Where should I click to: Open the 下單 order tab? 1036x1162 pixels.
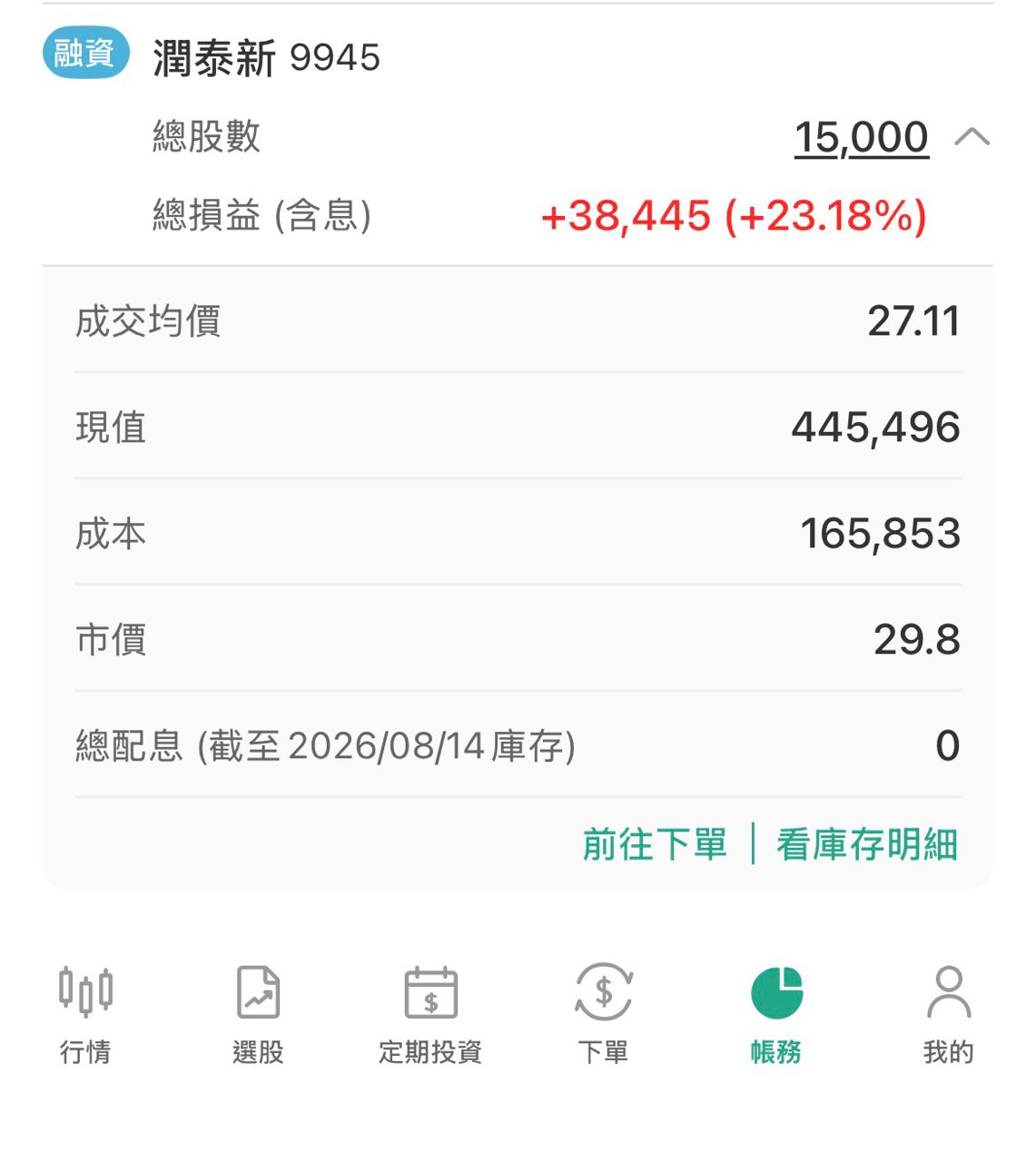coord(603,1015)
